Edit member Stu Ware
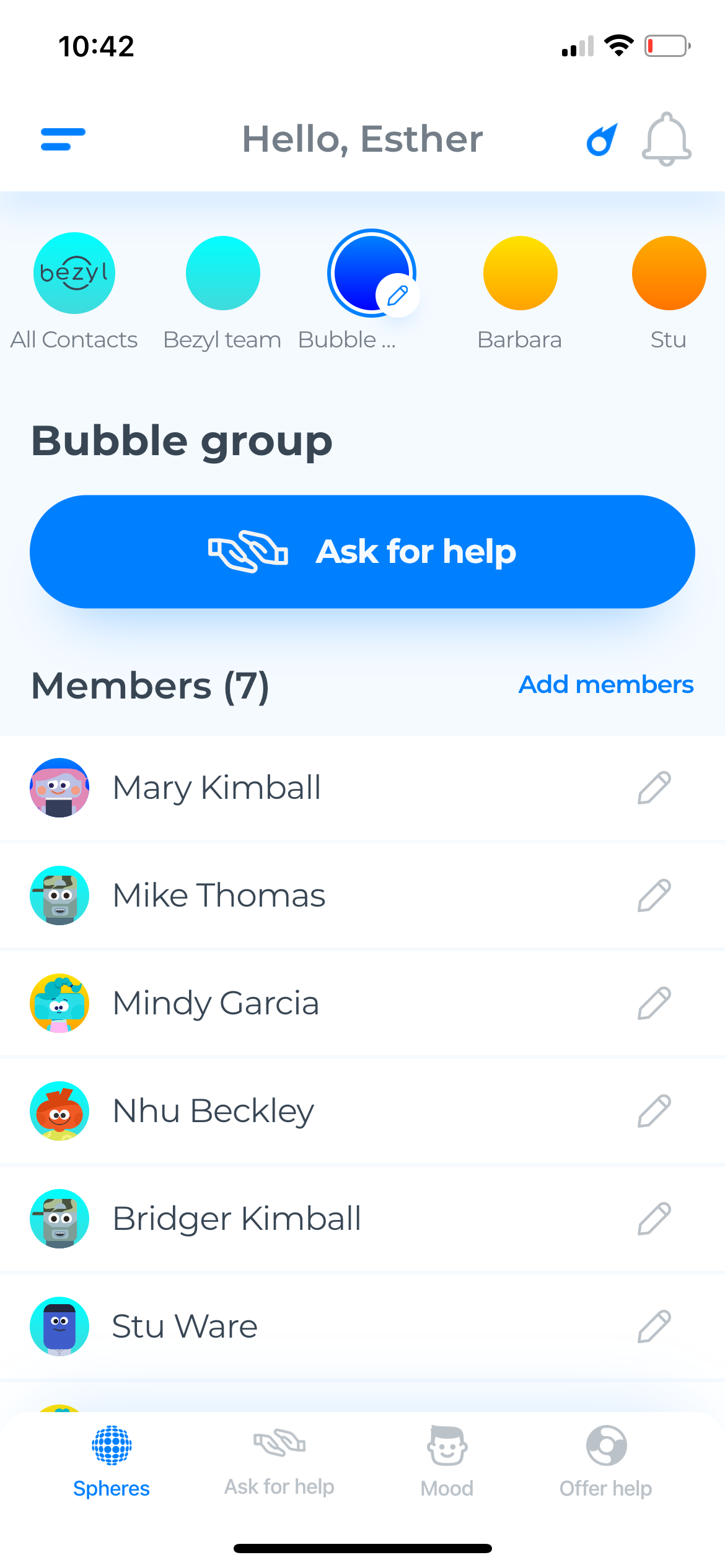Image resolution: width=725 pixels, height=1568 pixels. 654,1326
